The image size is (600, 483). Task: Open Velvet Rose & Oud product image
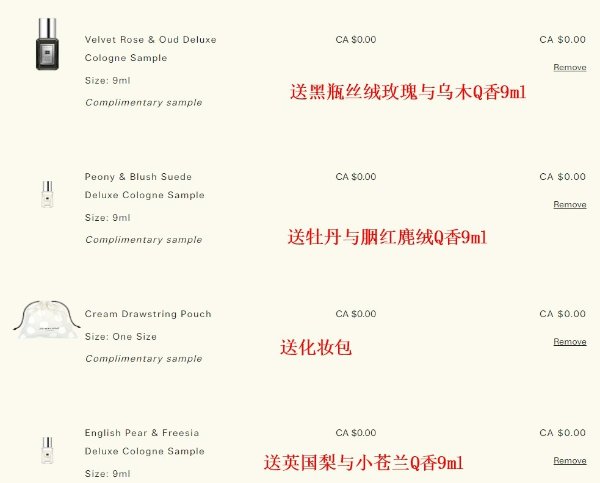46,44
